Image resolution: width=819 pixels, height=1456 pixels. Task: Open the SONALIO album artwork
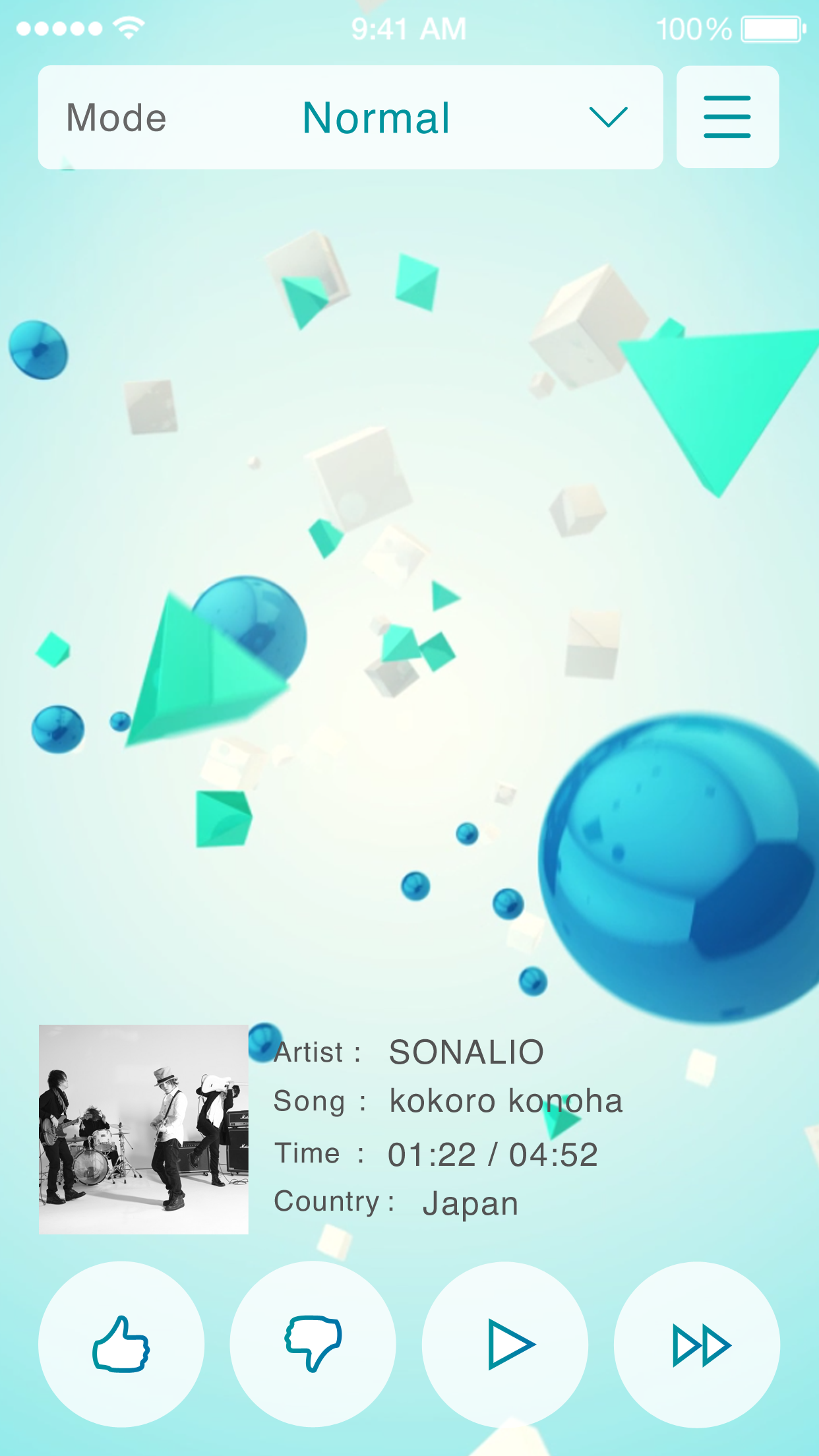144,1129
